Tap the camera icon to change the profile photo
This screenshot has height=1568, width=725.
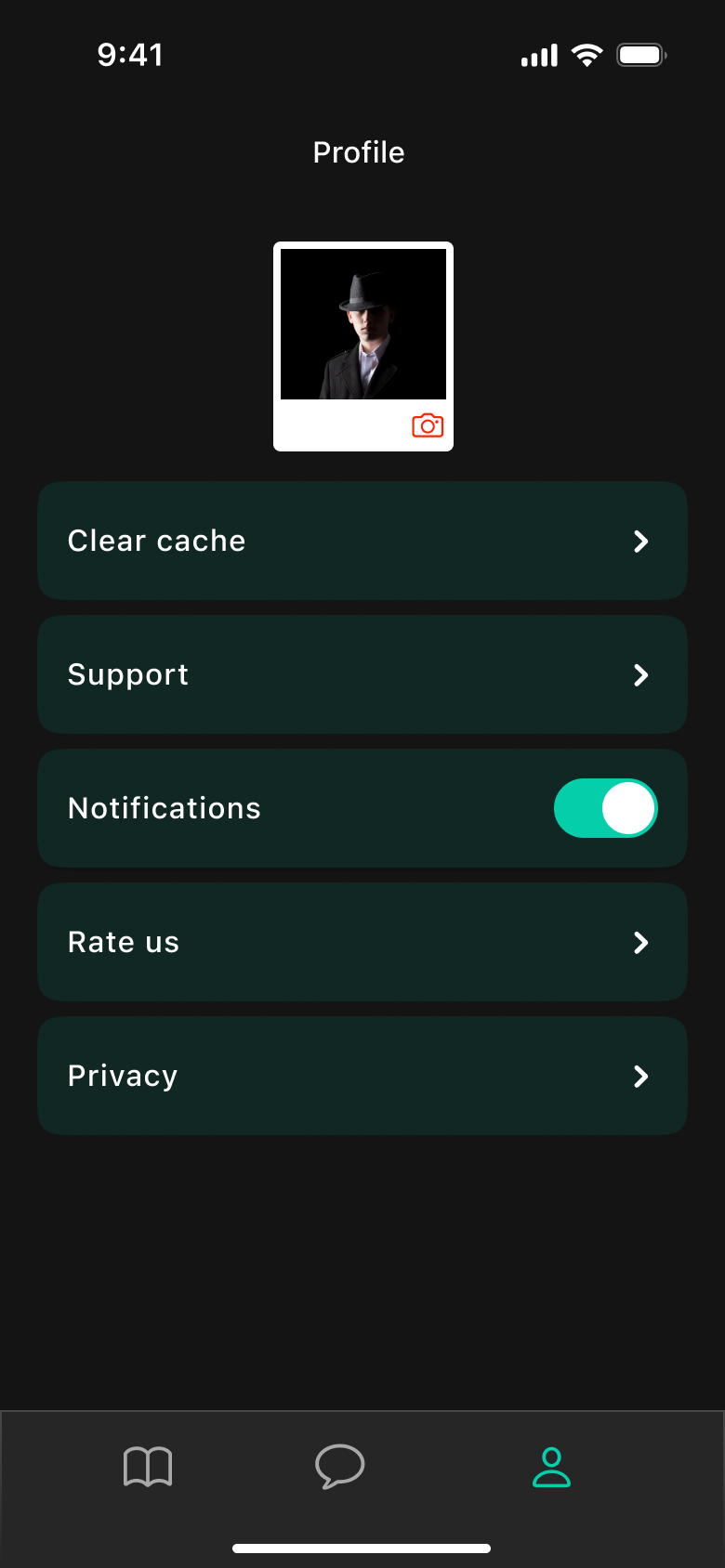(x=428, y=425)
